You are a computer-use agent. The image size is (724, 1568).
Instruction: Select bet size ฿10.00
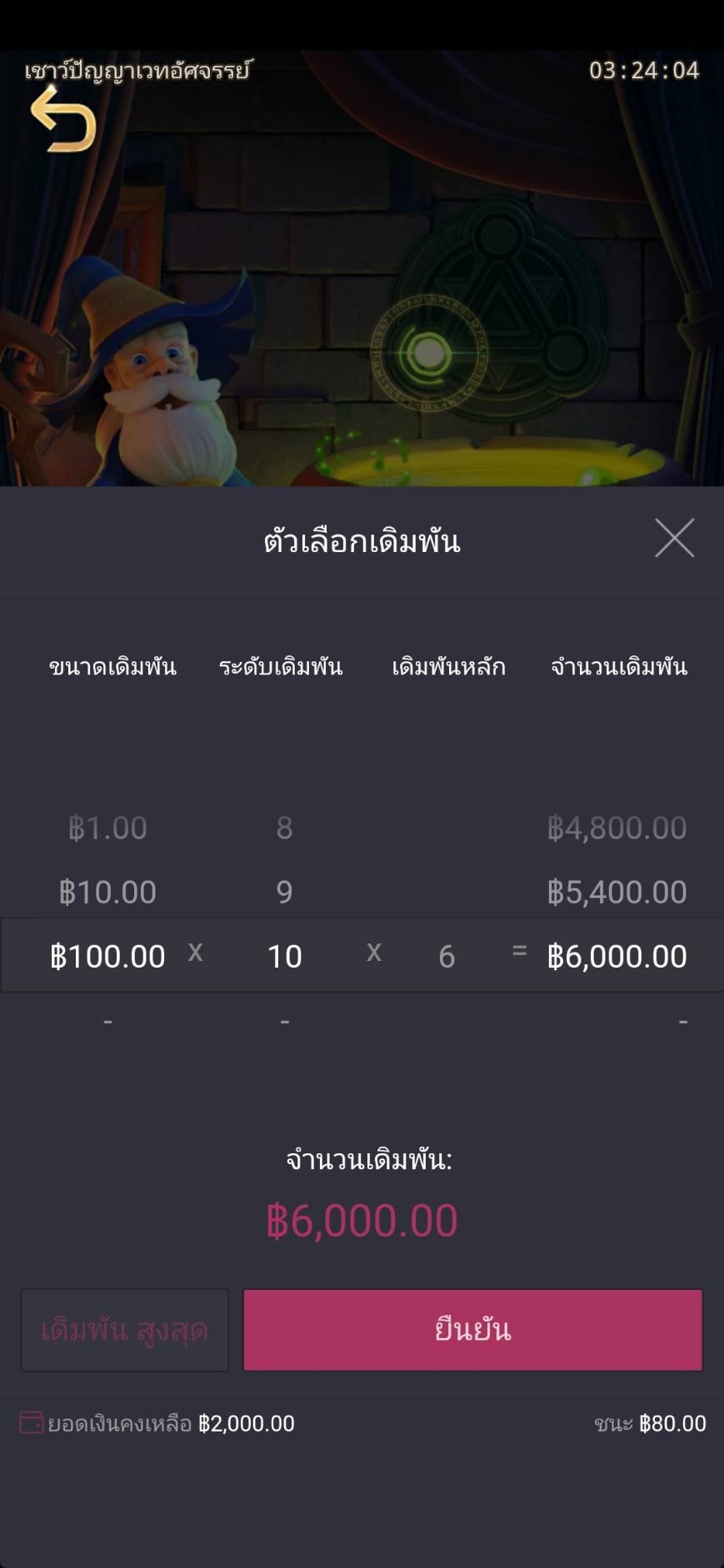pyautogui.click(x=108, y=891)
